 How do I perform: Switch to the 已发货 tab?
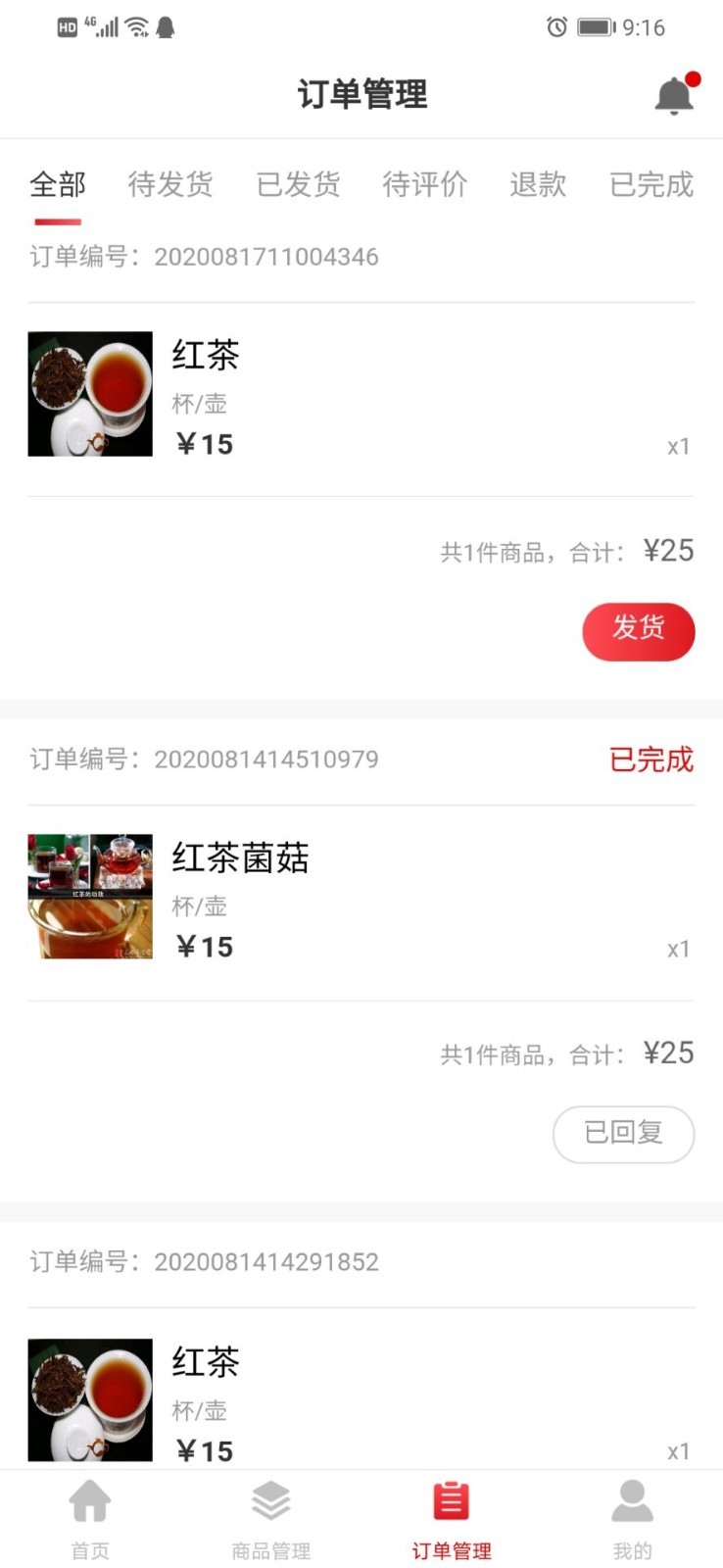coord(298,184)
